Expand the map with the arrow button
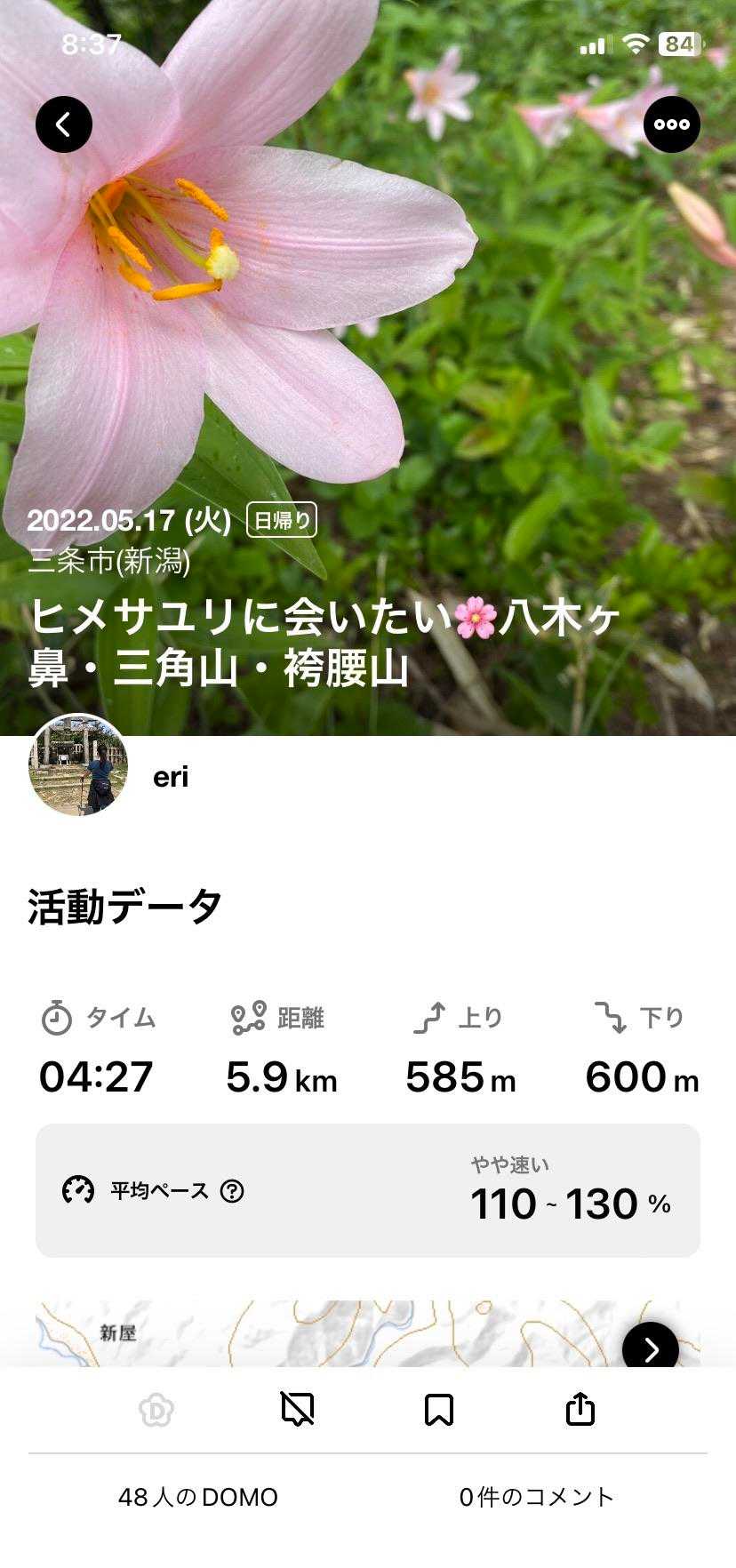 (x=651, y=1348)
